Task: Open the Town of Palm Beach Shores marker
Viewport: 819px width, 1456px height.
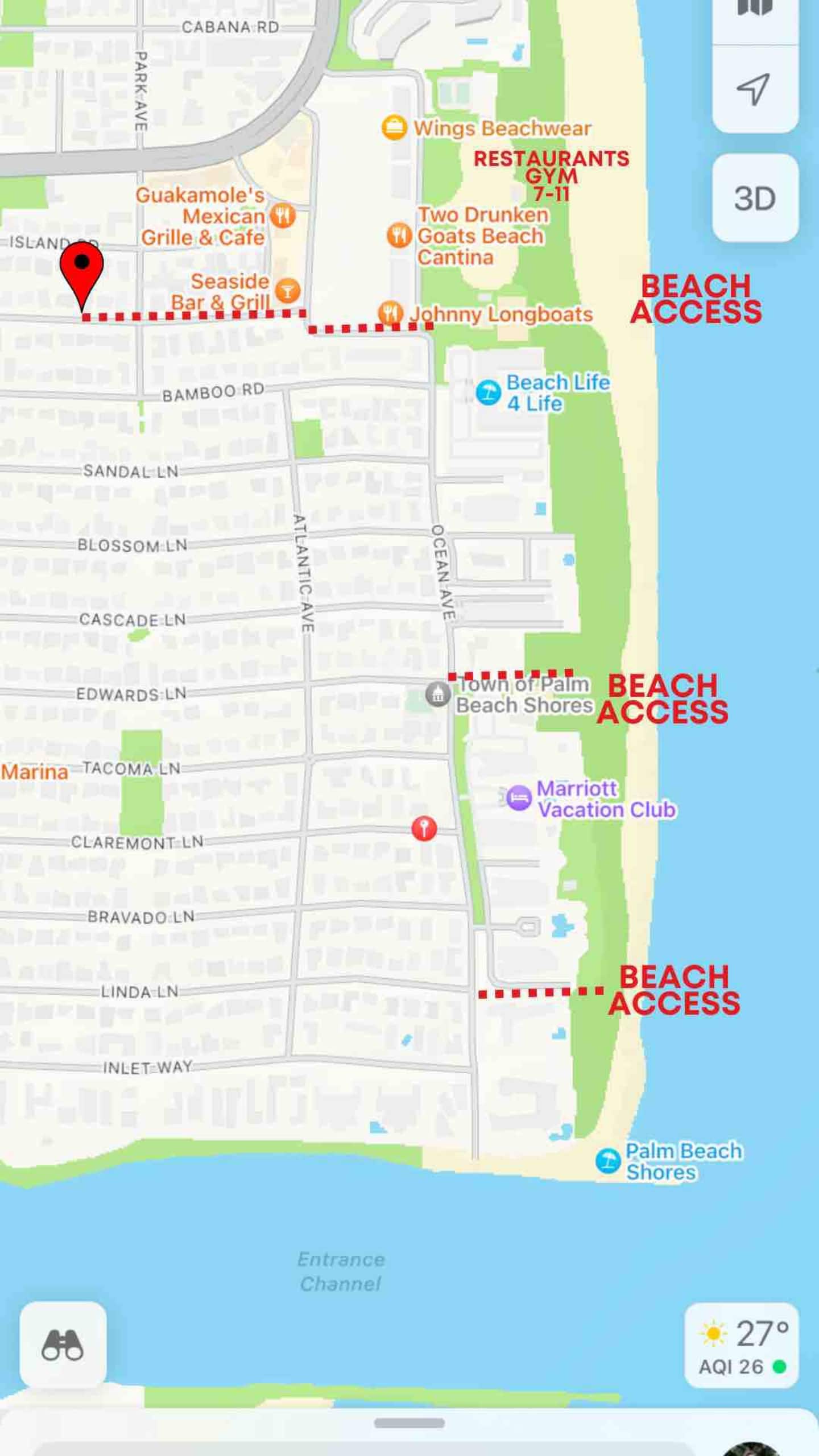Action: (x=438, y=694)
